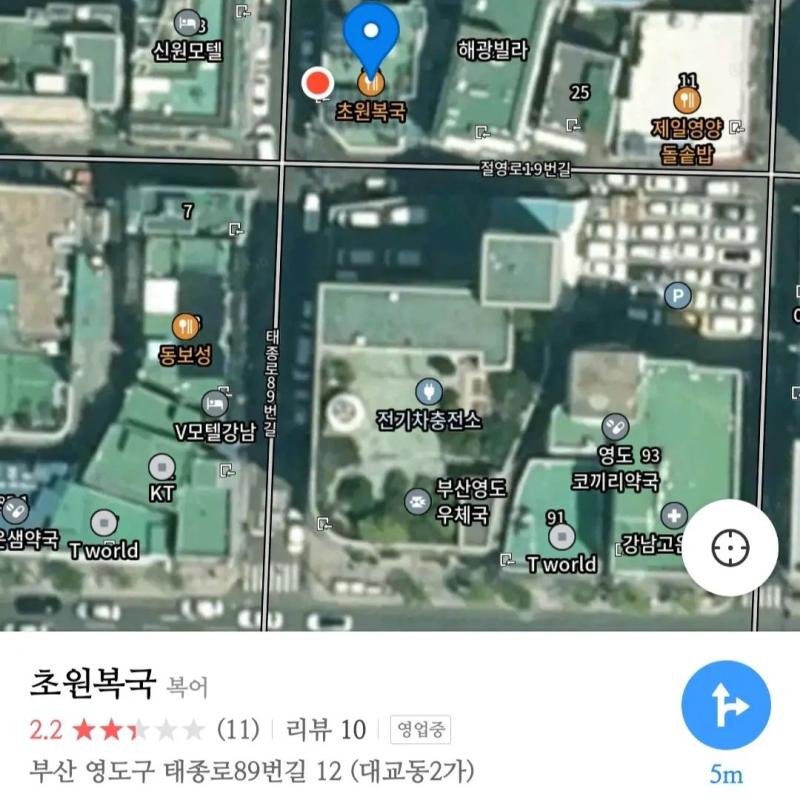Select the 신원모텔 lodging marker
The height and width of the screenshot is (800, 800).
click(x=187, y=22)
